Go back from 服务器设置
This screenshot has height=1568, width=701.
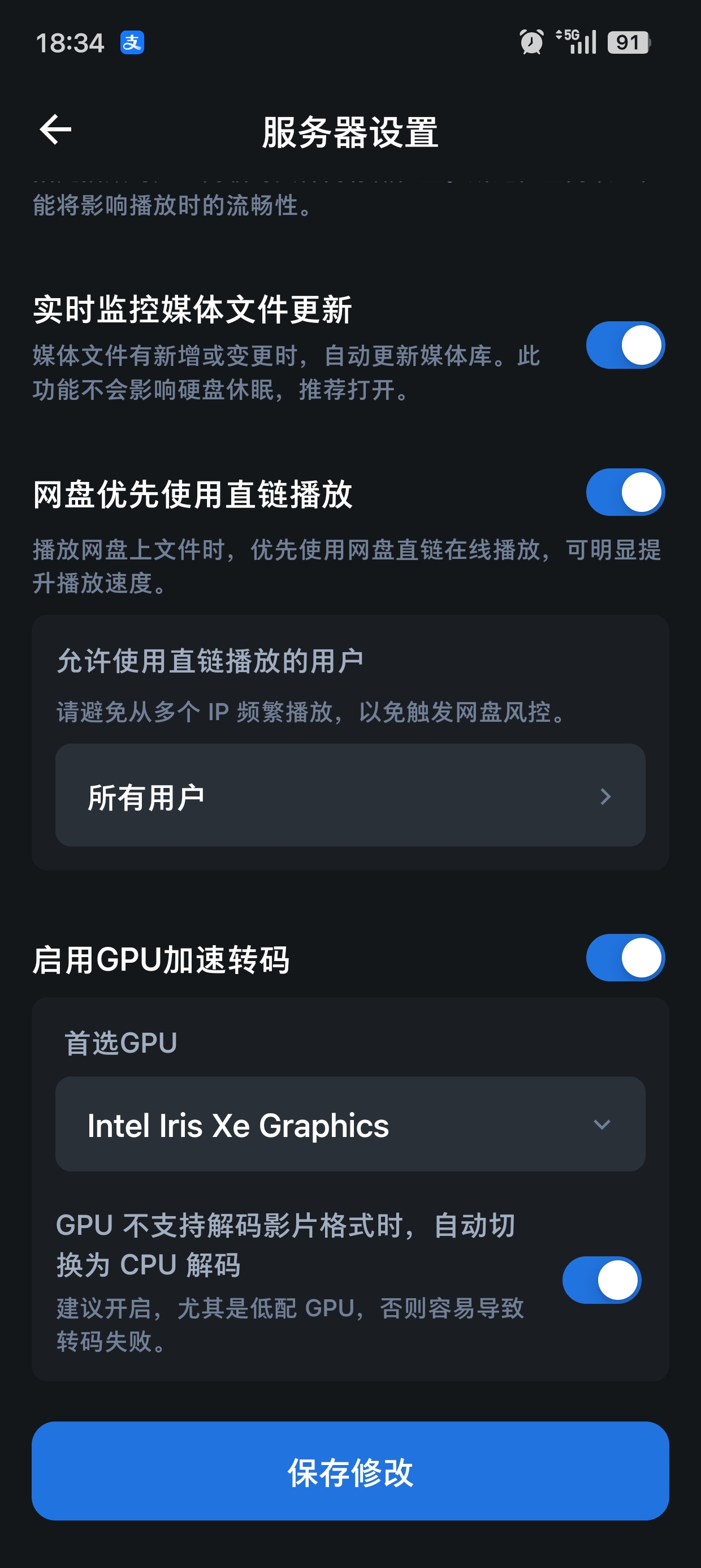point(55,130)
